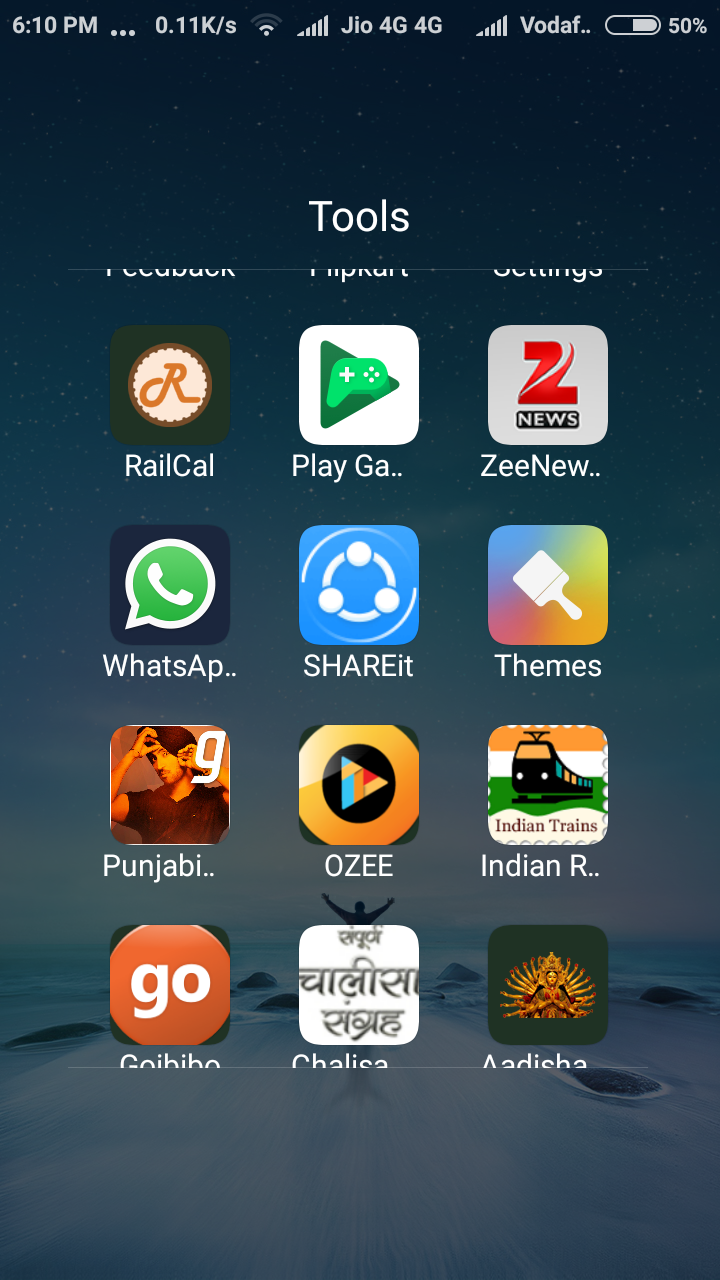720x1280 pixels.
Task: Open the Indian Rail trains app
Action: click(548, 785)
